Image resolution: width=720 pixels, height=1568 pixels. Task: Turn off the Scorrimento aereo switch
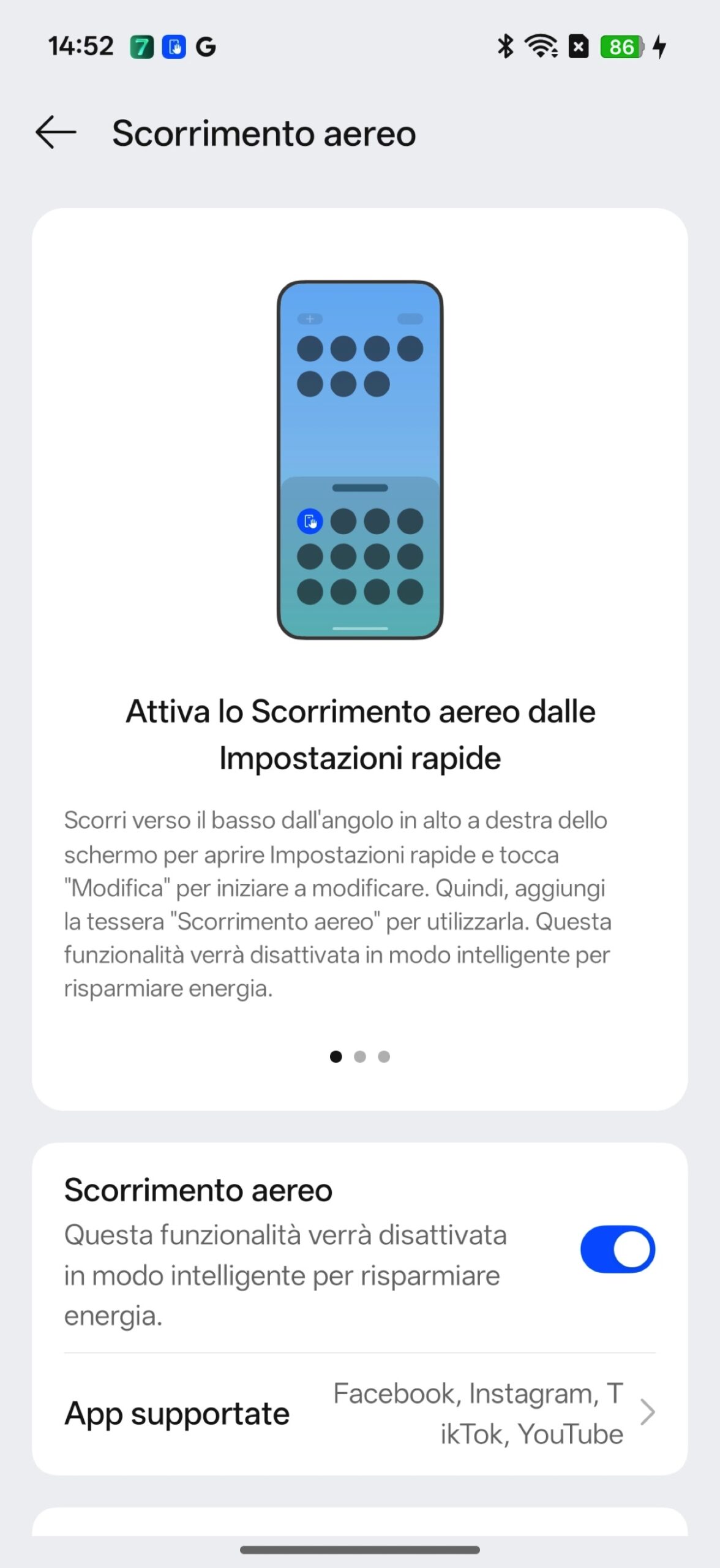pyautogui.click(x=617, y=1249)
